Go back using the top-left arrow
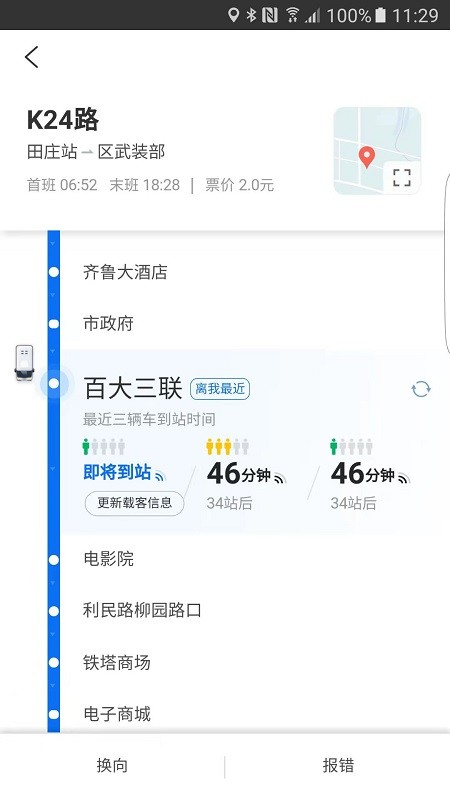 click(32, 57)
